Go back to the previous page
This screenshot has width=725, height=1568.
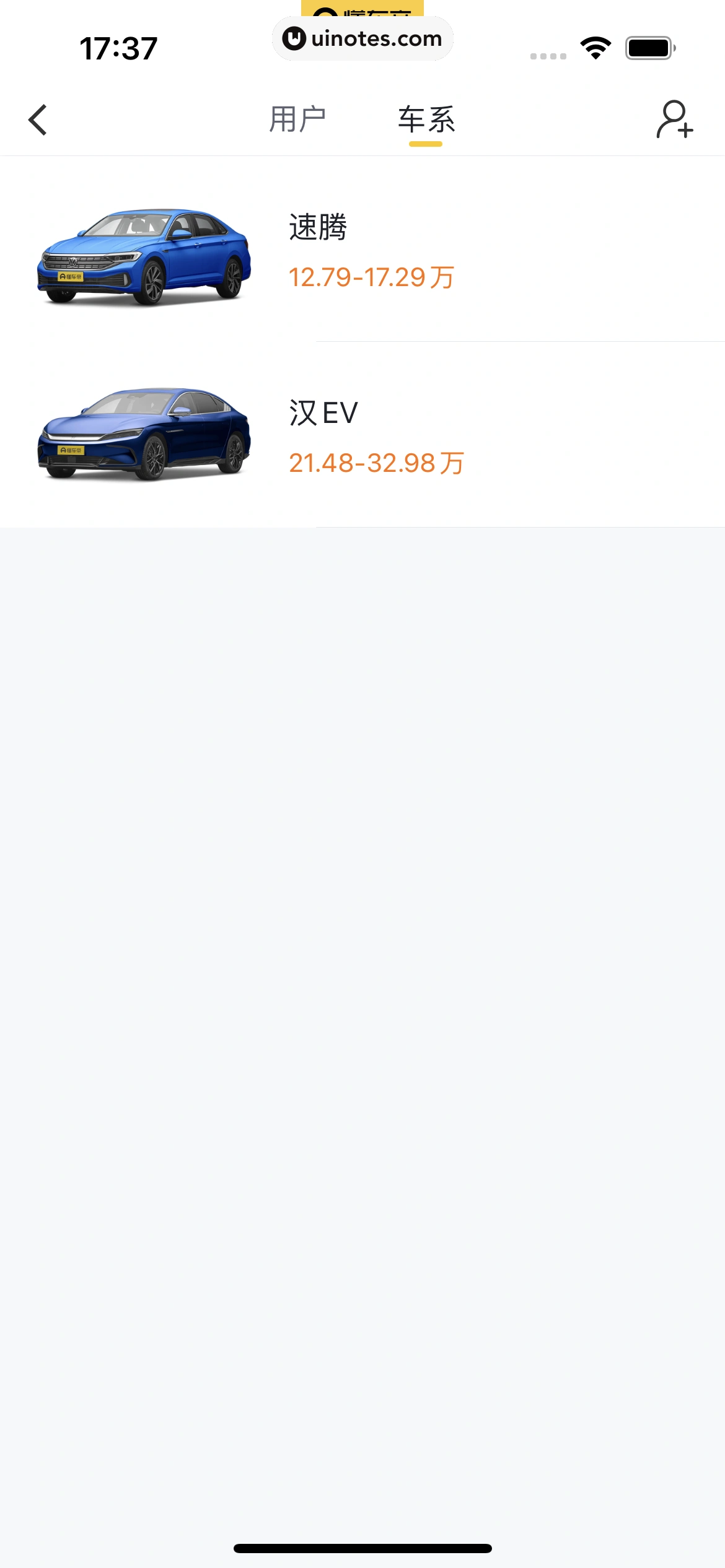coord(38,120)
